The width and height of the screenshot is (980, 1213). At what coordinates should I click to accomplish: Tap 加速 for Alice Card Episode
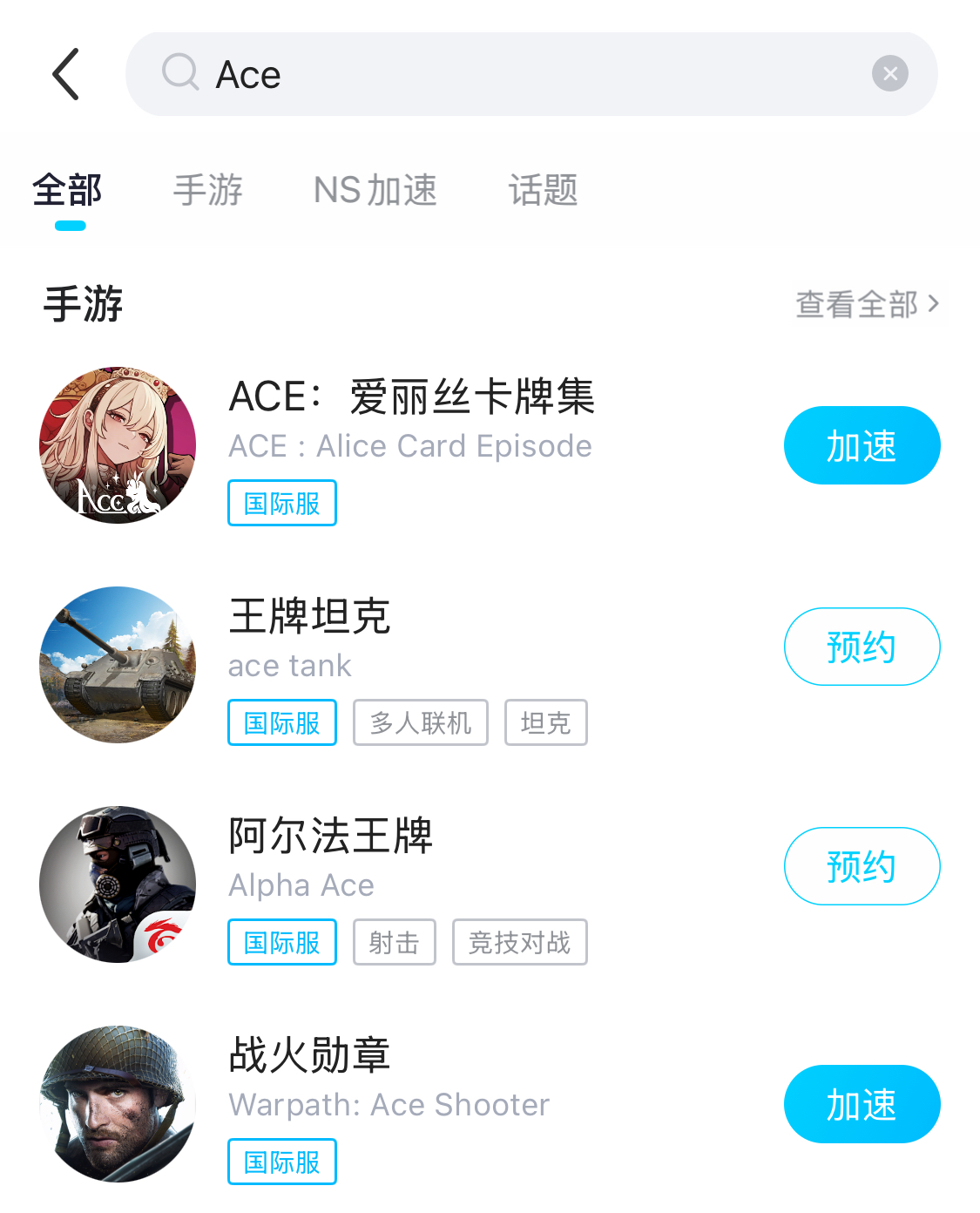(862, 445)
